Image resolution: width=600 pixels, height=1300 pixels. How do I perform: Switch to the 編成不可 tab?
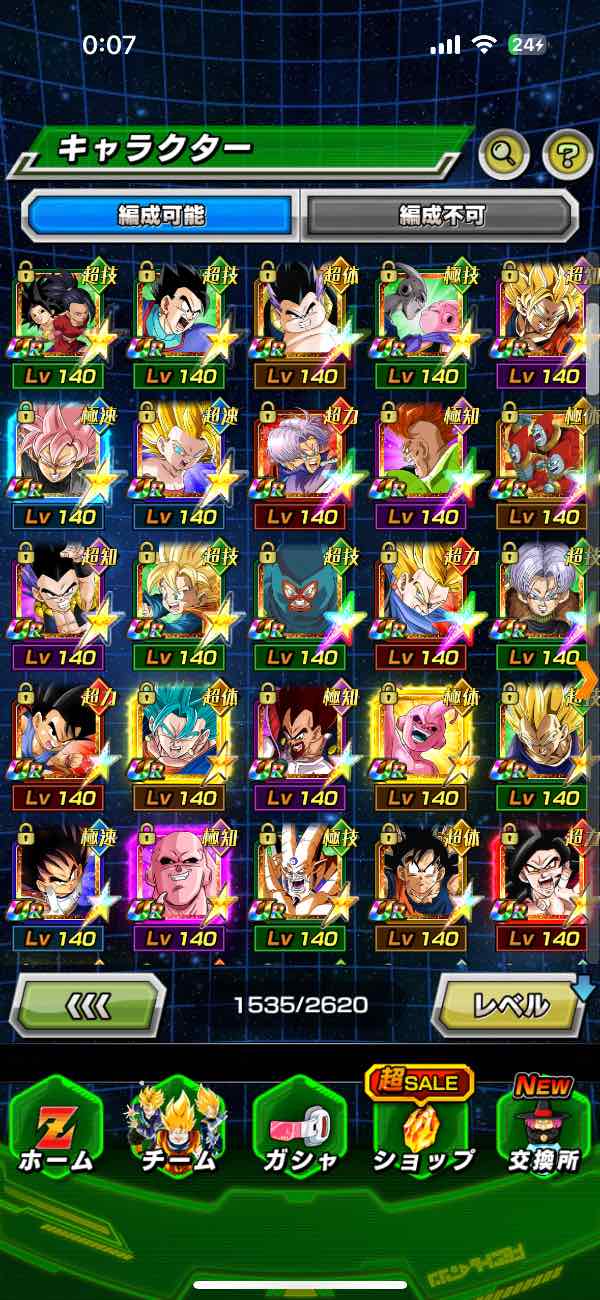pos(441,215)
